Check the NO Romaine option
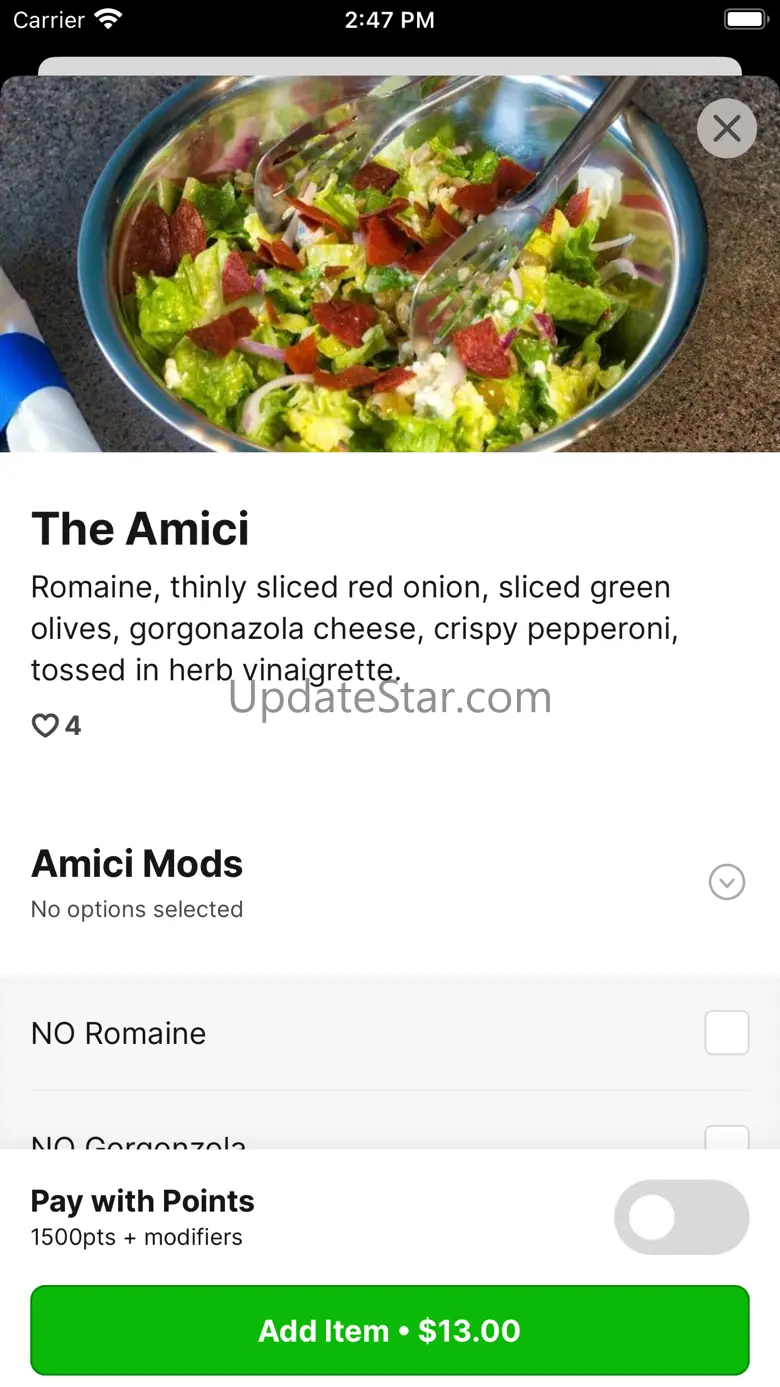The image size is (780, 1387). [726, 1033]
